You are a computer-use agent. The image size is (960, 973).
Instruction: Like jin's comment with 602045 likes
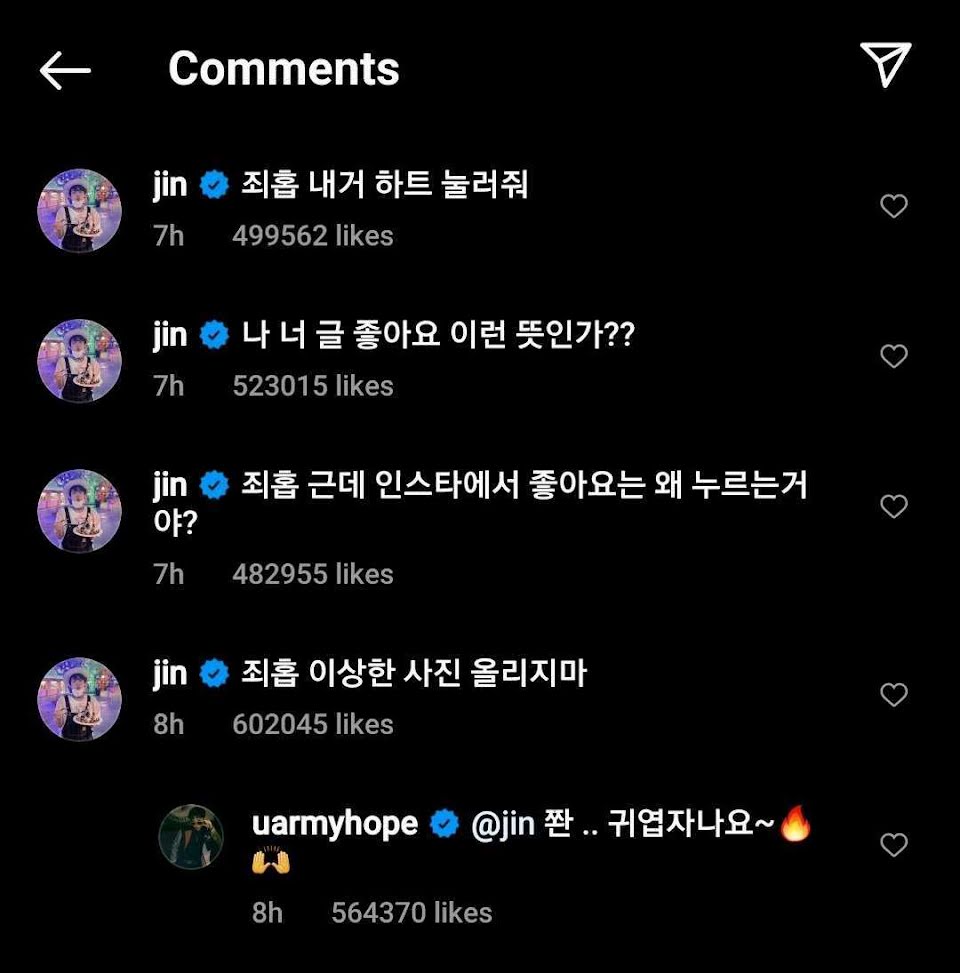coord(893,695)
